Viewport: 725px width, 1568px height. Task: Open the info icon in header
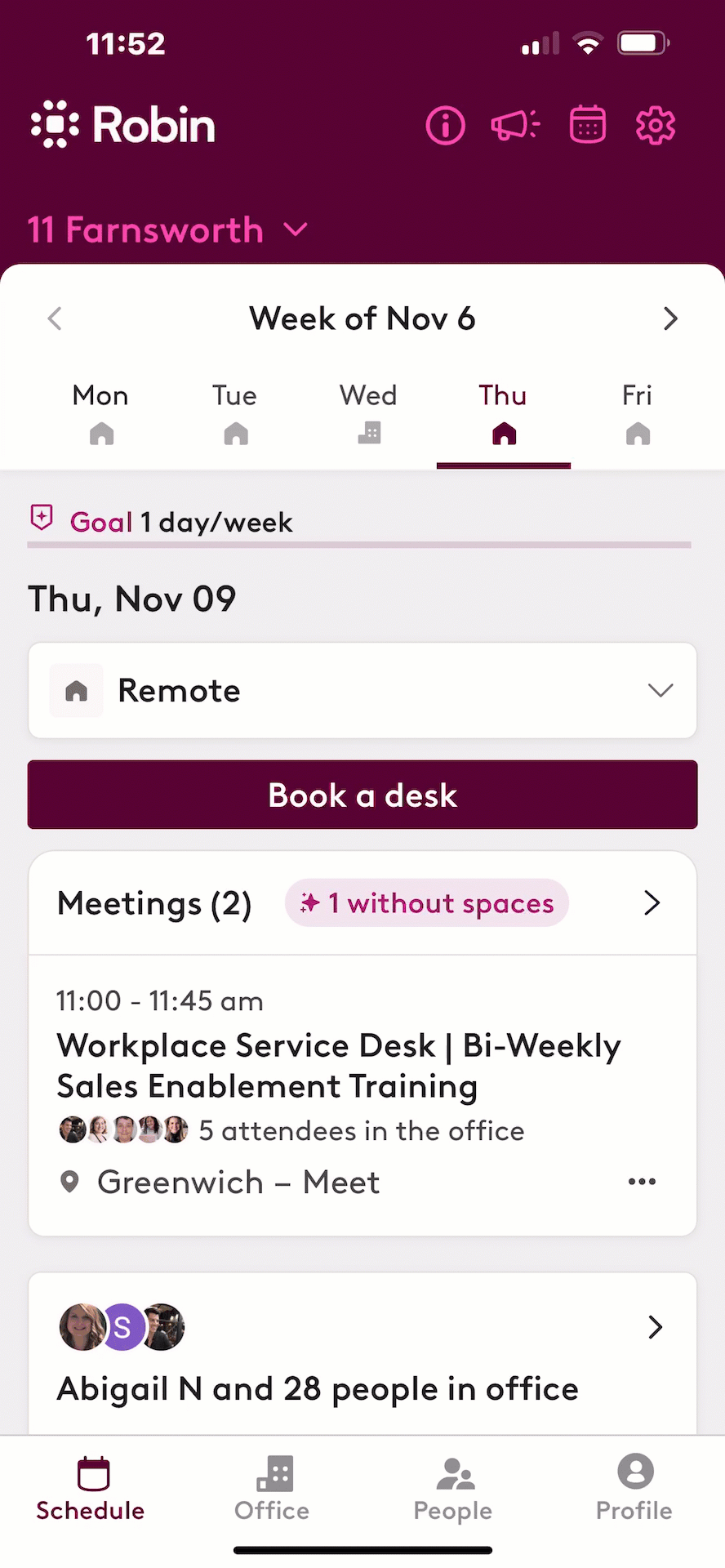(x=445, y=126)
